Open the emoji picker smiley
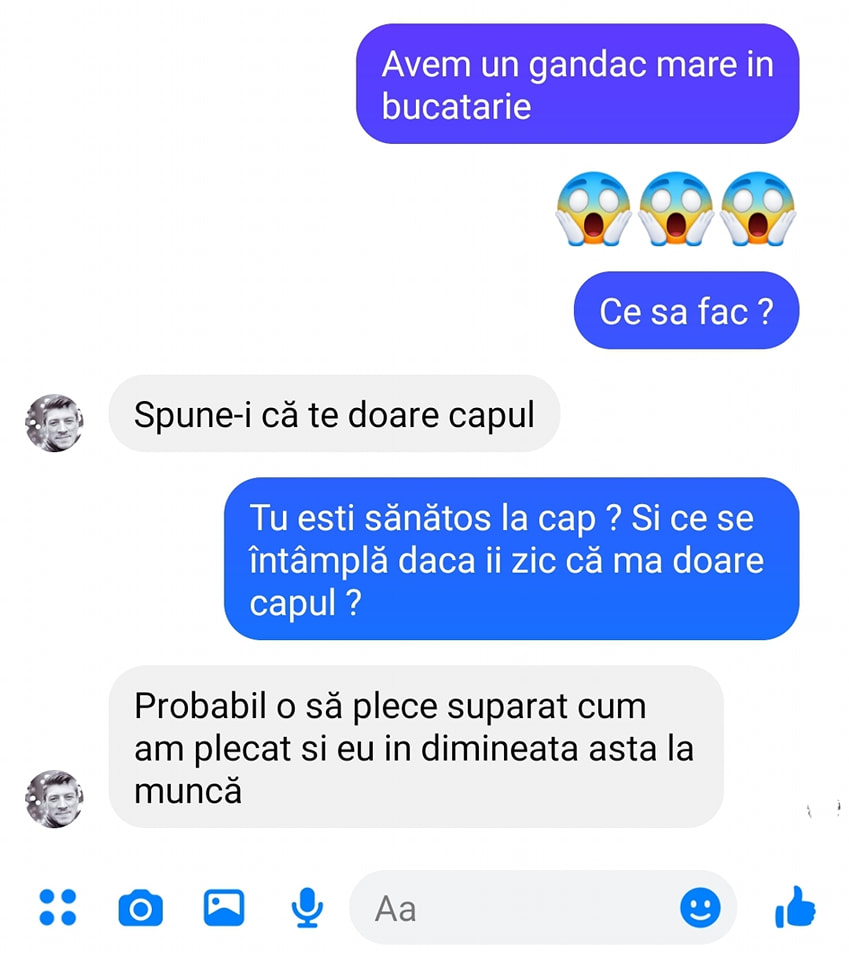This screenshot has height=960, width=849. [x=700, y=907]
